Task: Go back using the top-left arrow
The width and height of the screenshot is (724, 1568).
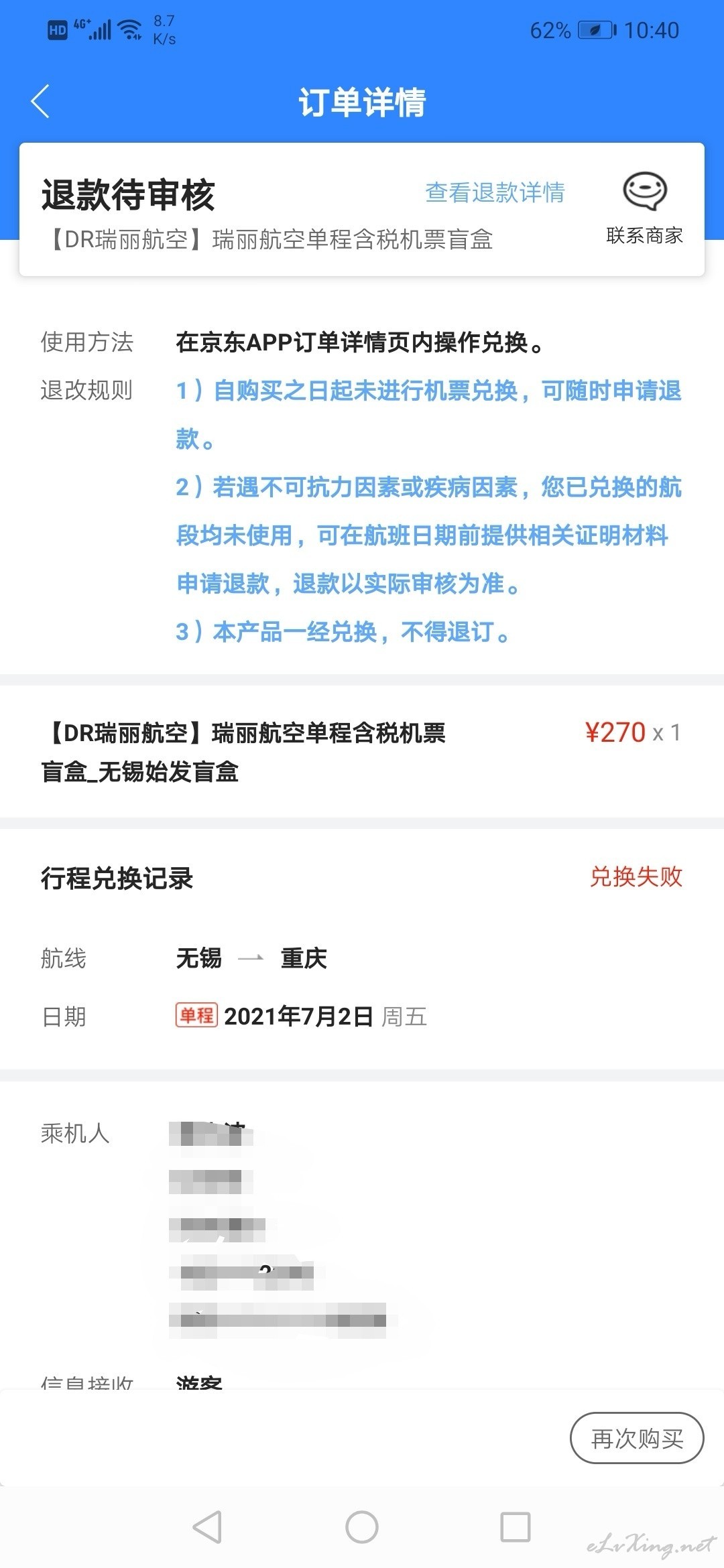Action: (40, 102)
